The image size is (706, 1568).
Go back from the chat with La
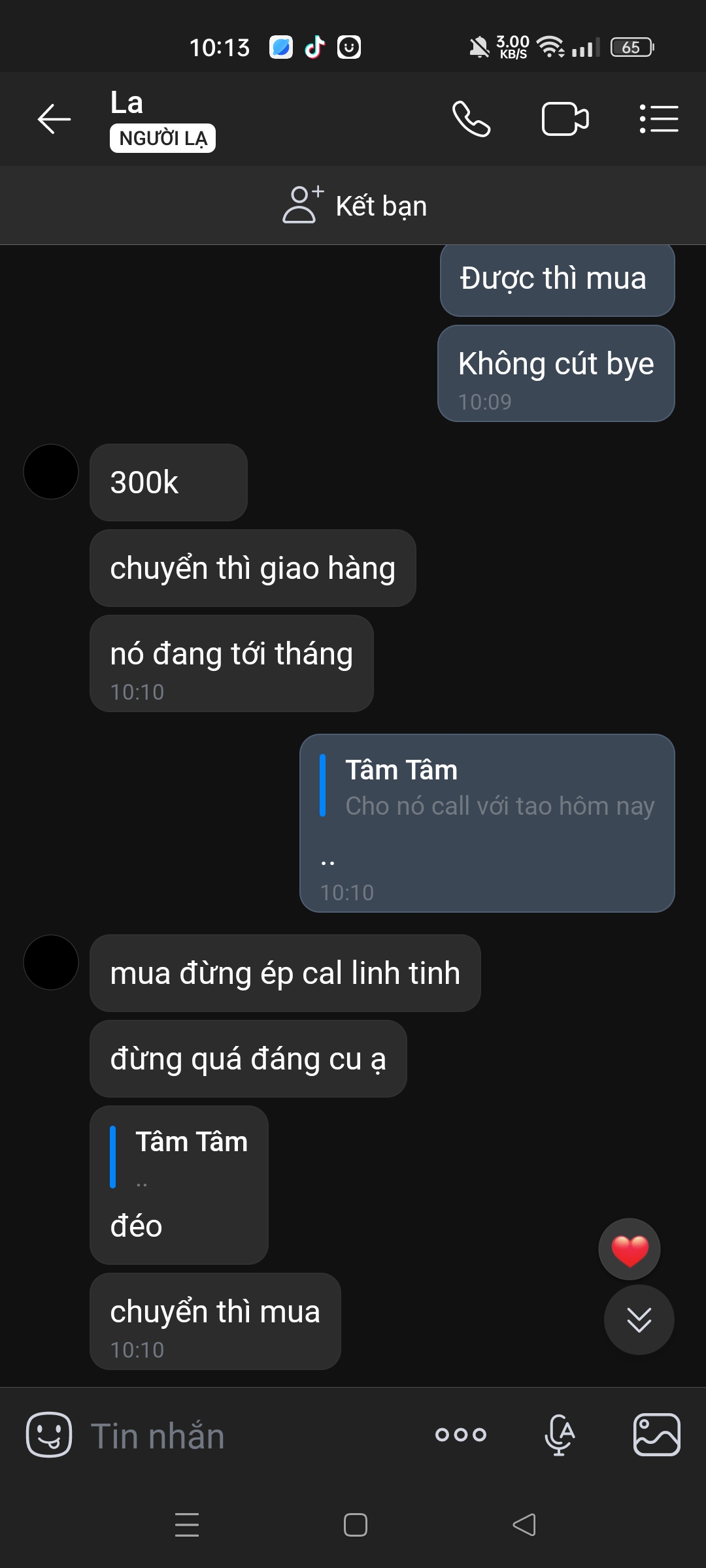[54, 119]
